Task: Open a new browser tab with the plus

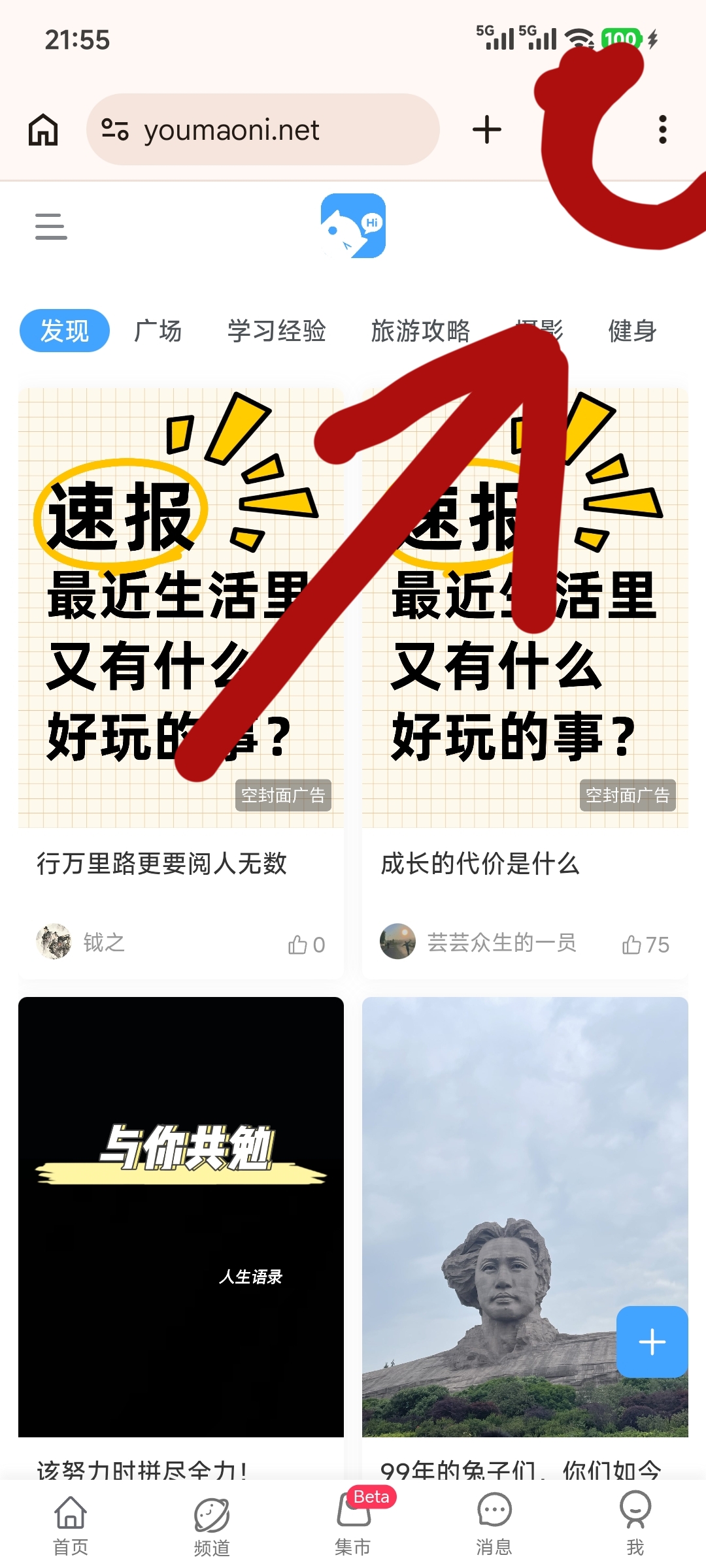Action: 486,129
